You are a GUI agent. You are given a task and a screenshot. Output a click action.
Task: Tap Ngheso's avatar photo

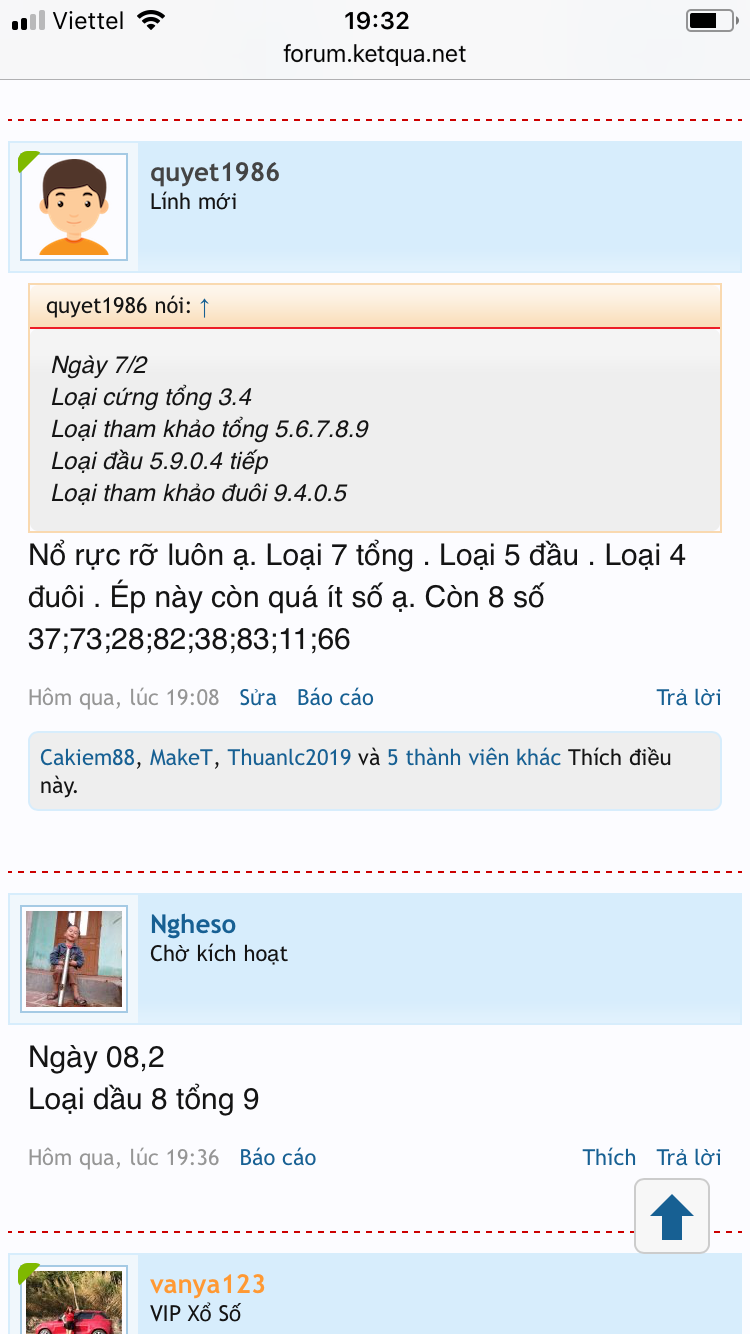74,959
